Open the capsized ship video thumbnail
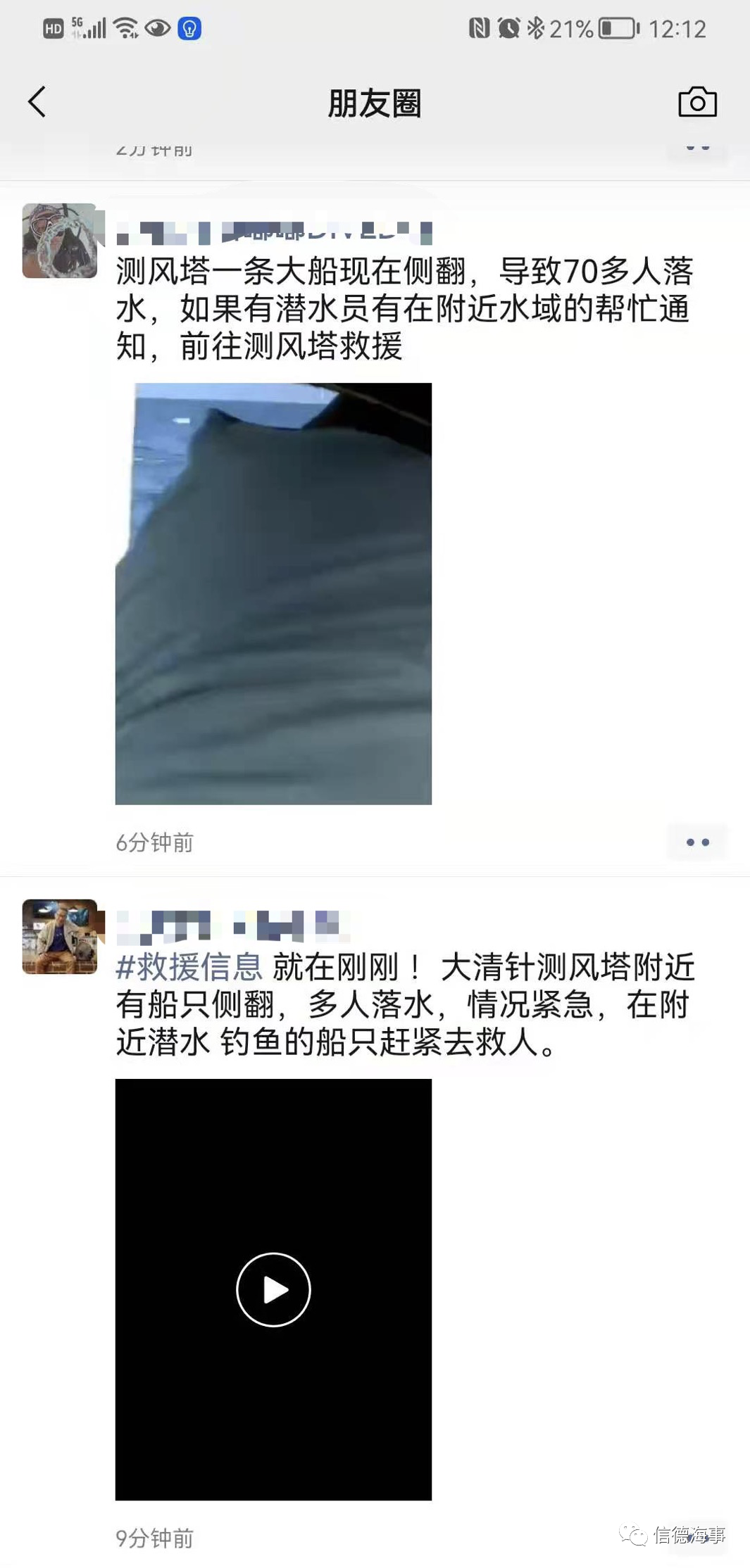 273,593
